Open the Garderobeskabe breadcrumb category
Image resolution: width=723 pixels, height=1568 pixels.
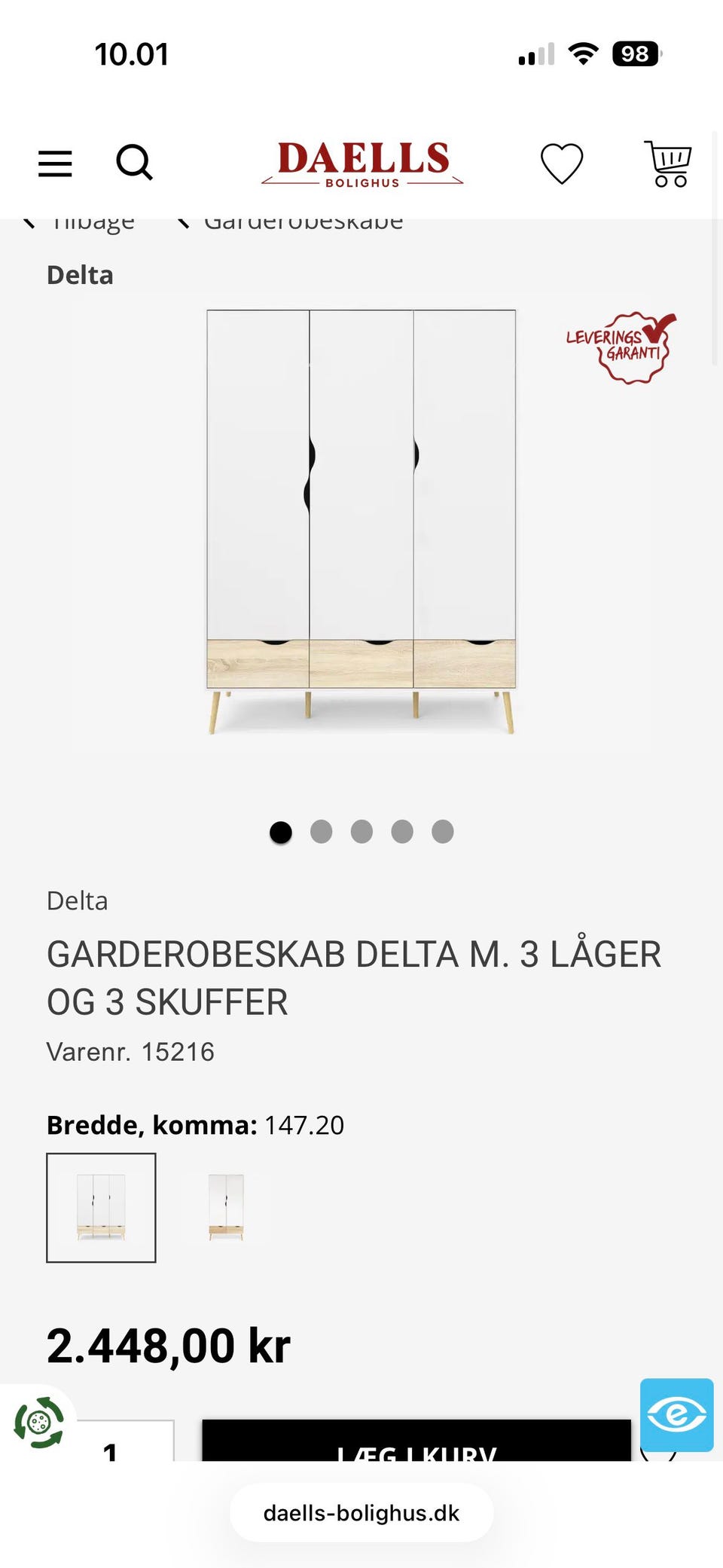tap(301, 221)
